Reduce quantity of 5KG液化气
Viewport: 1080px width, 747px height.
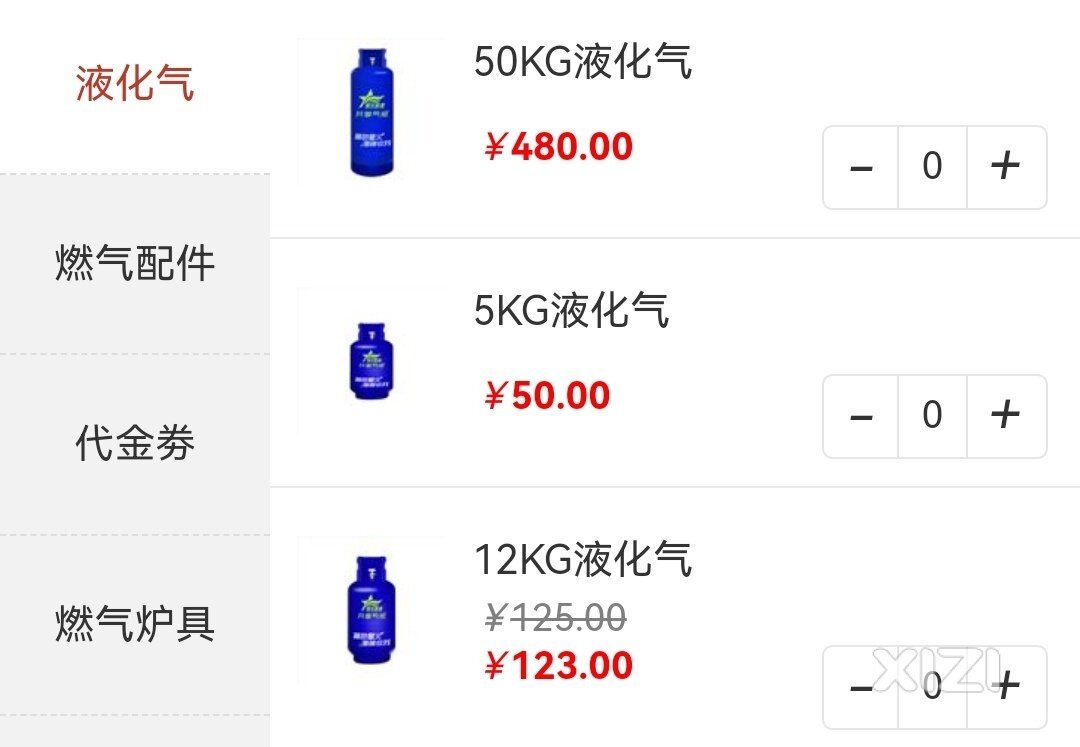861,416
